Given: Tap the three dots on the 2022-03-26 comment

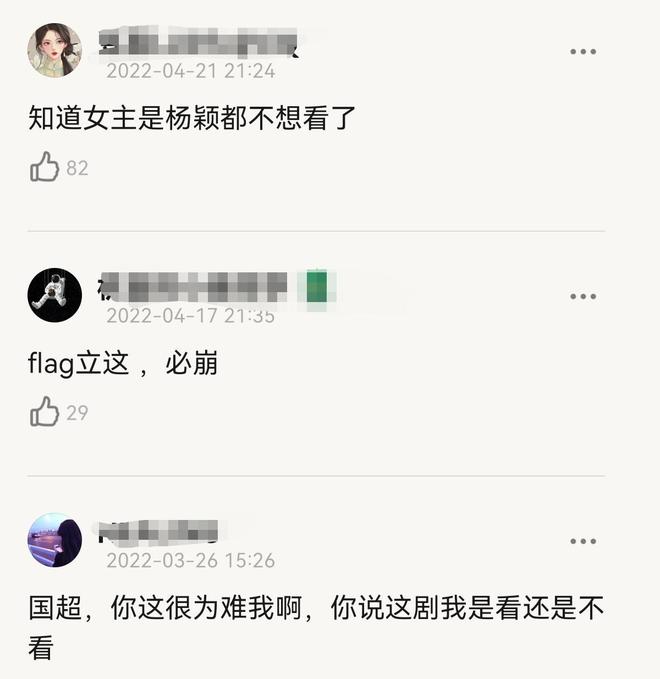Looking at the screenshot, I should pos(583,541).
